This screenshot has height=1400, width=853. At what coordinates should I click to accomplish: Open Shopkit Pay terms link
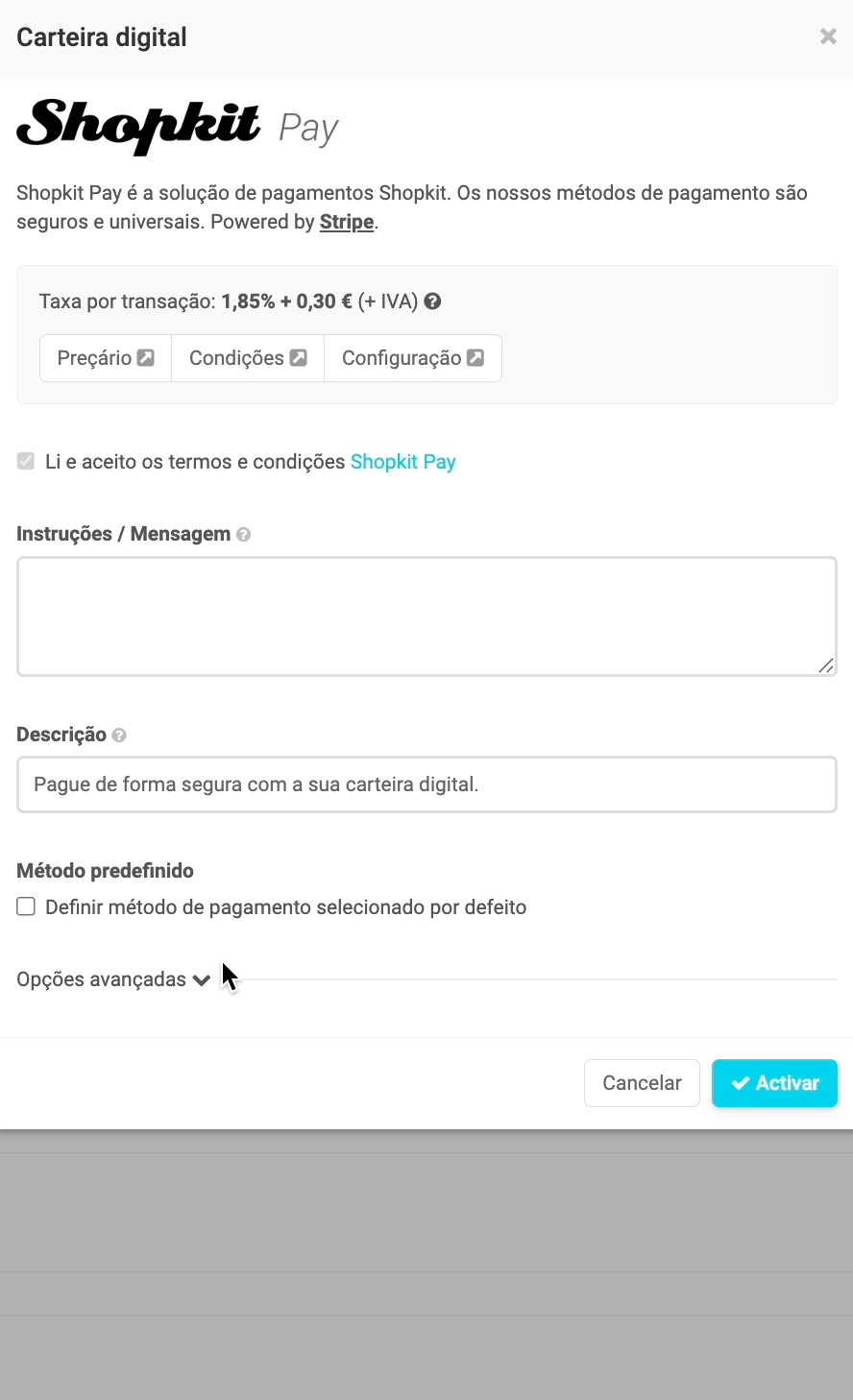point(402,462)
